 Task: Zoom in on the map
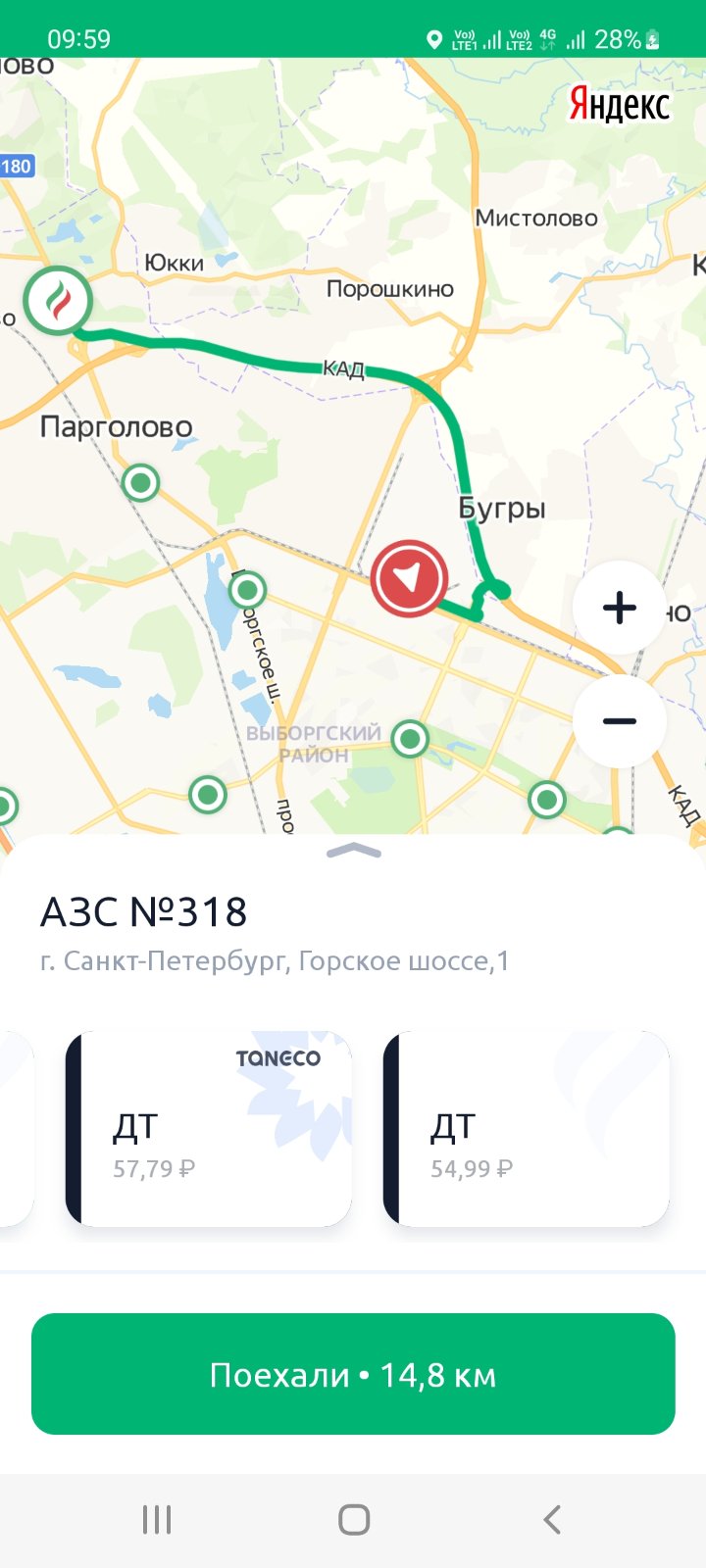coord(619,608)
